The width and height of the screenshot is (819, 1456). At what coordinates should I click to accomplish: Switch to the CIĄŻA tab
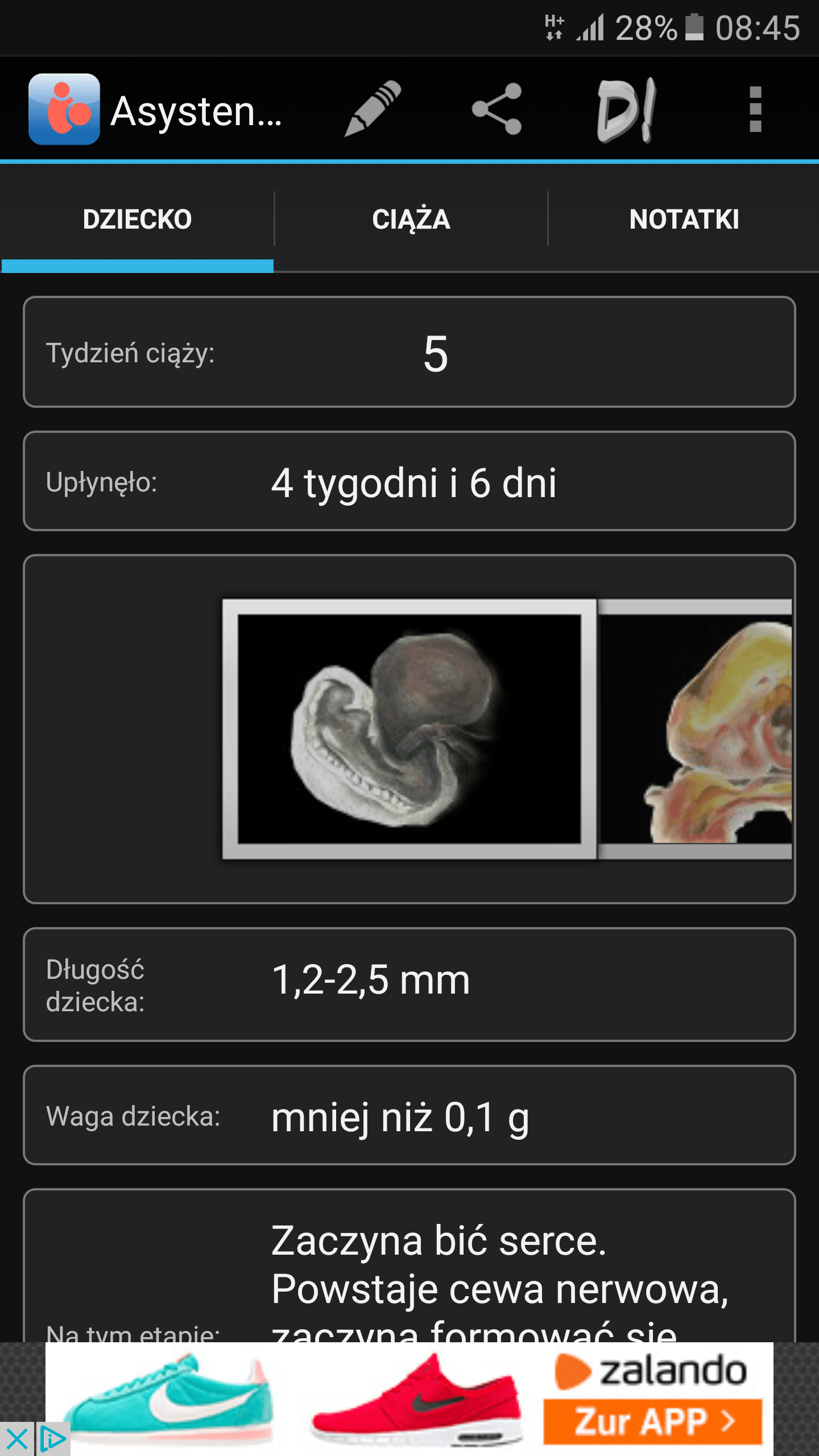coord(411,220)
